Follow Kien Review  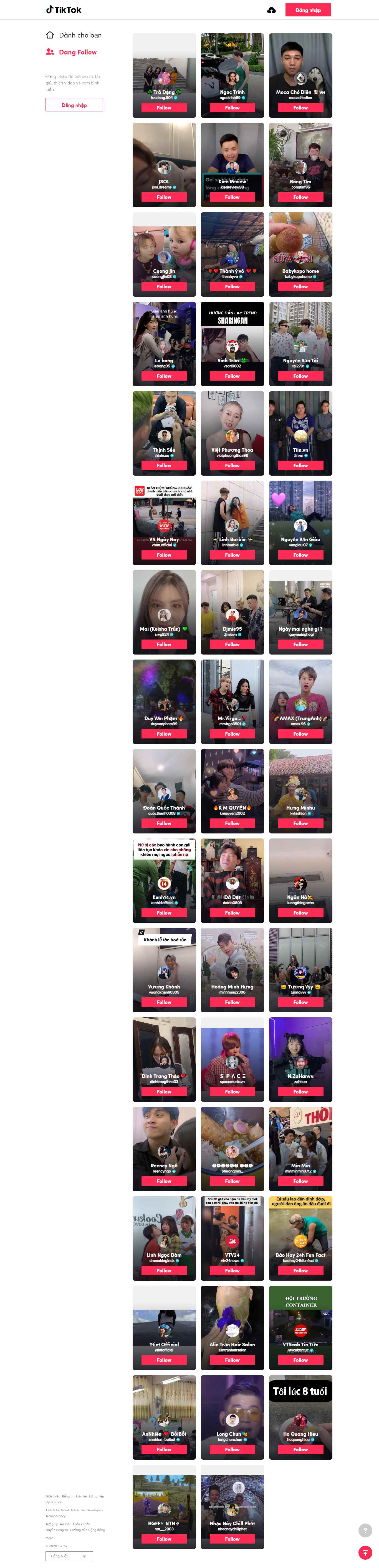tap(233, 197)
